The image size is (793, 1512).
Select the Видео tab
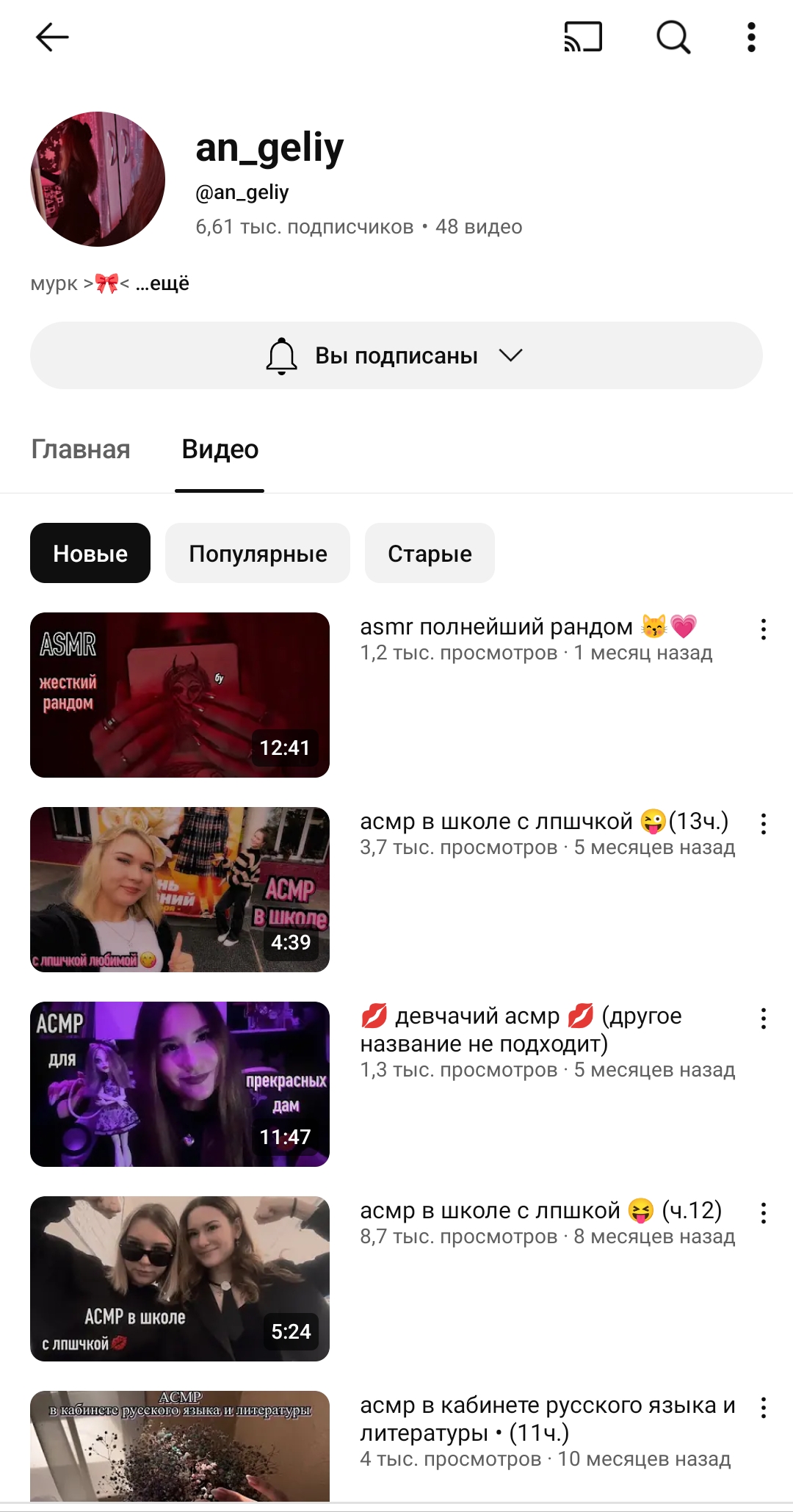pyautogui.click(x=220, y=449)
